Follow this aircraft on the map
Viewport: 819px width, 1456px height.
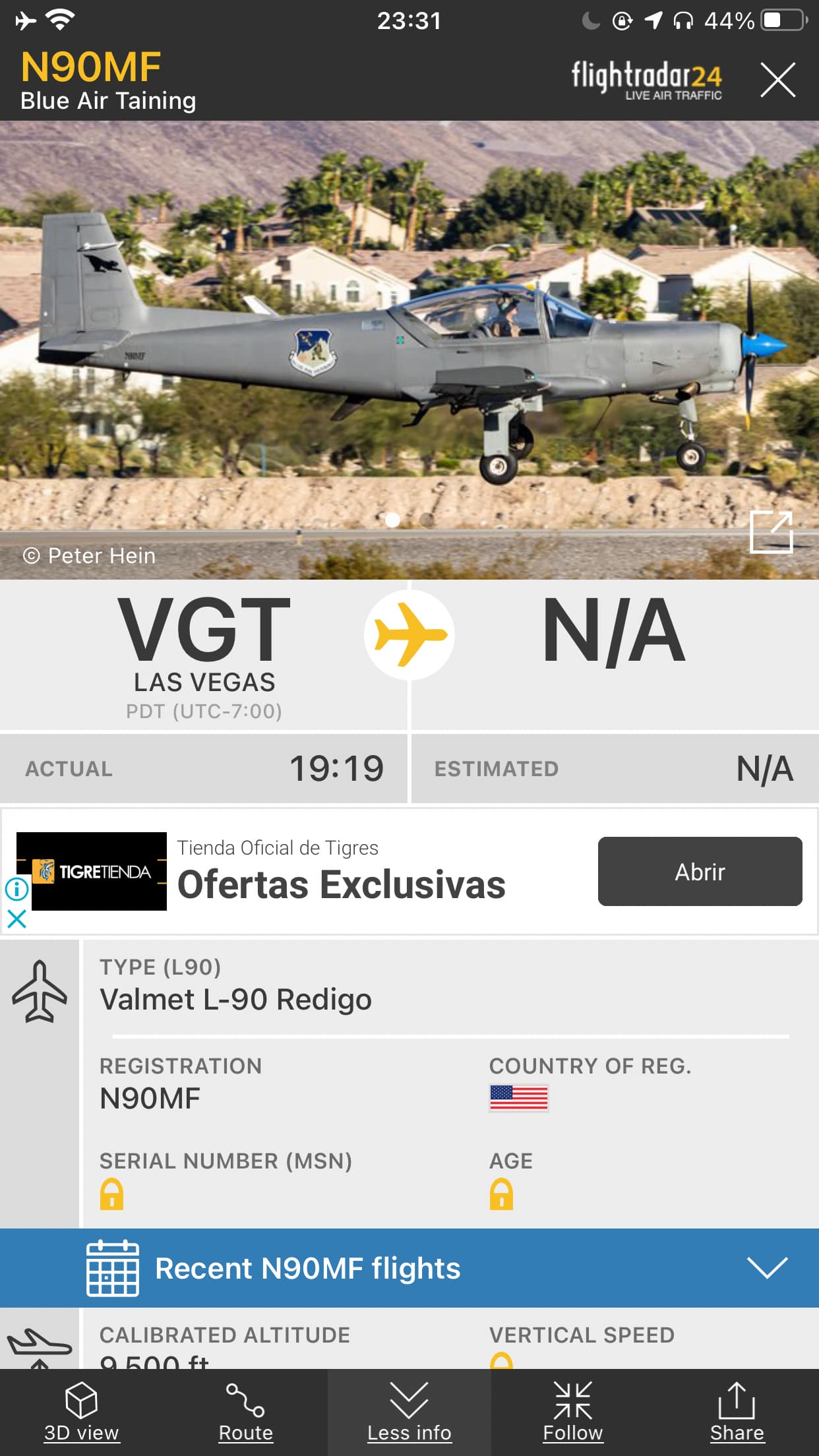tap(572, 1412)
